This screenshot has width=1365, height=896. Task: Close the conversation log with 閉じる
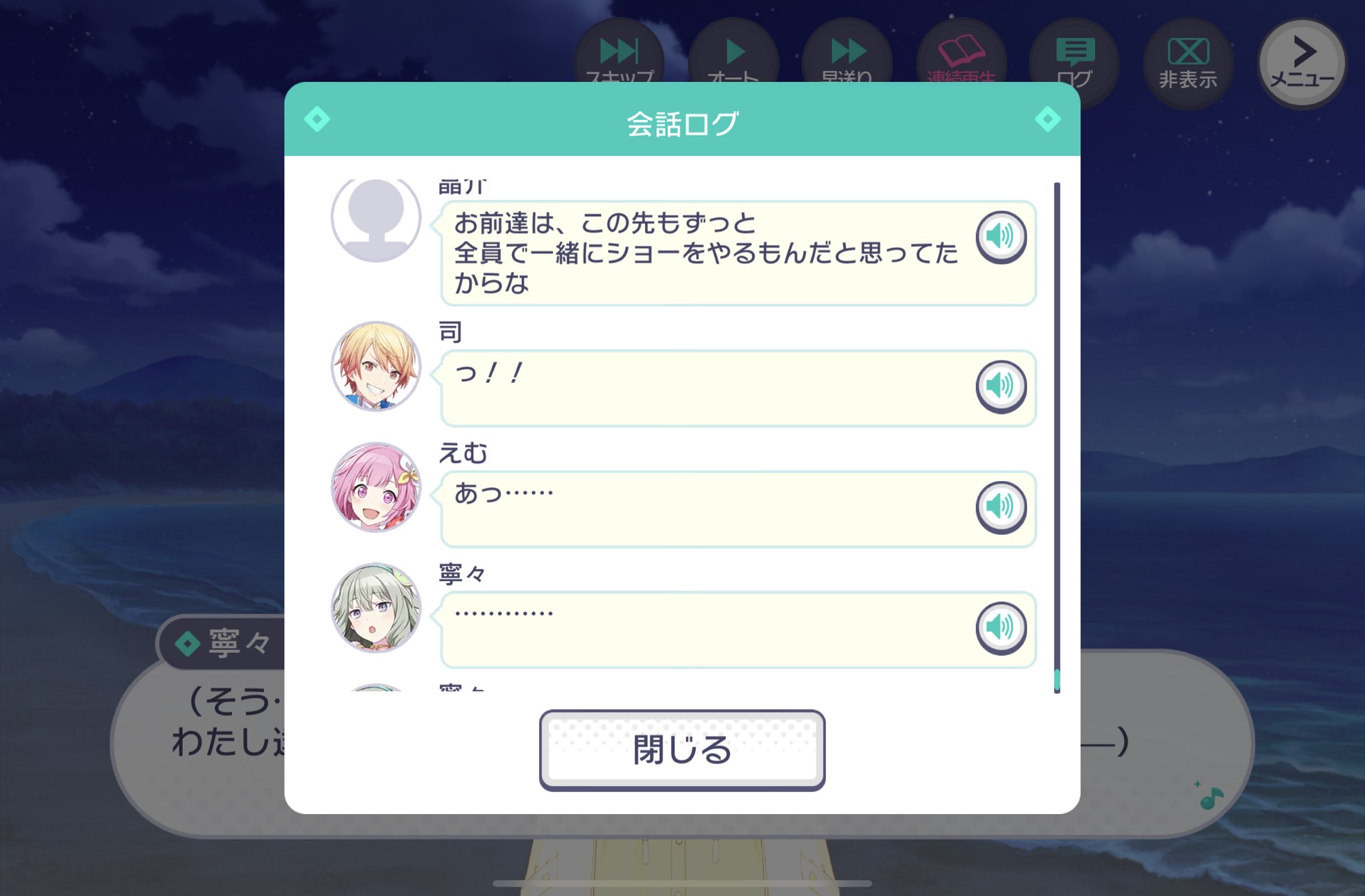point(682,750)
